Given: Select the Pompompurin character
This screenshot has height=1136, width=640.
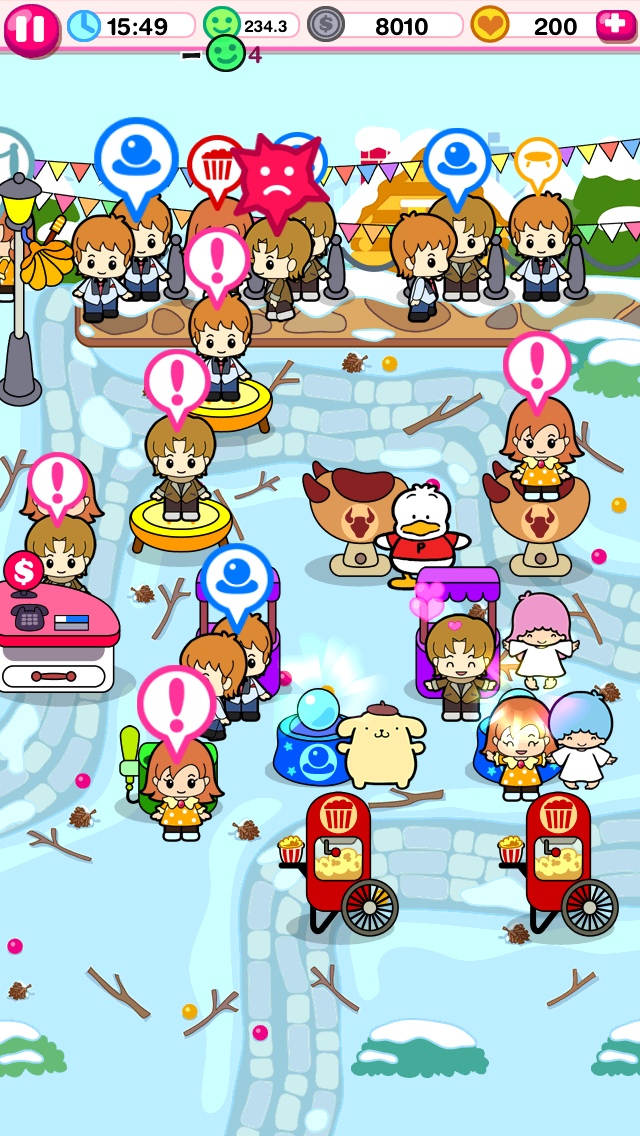Looking at the screenshot, I should click(x=380, y=745).
